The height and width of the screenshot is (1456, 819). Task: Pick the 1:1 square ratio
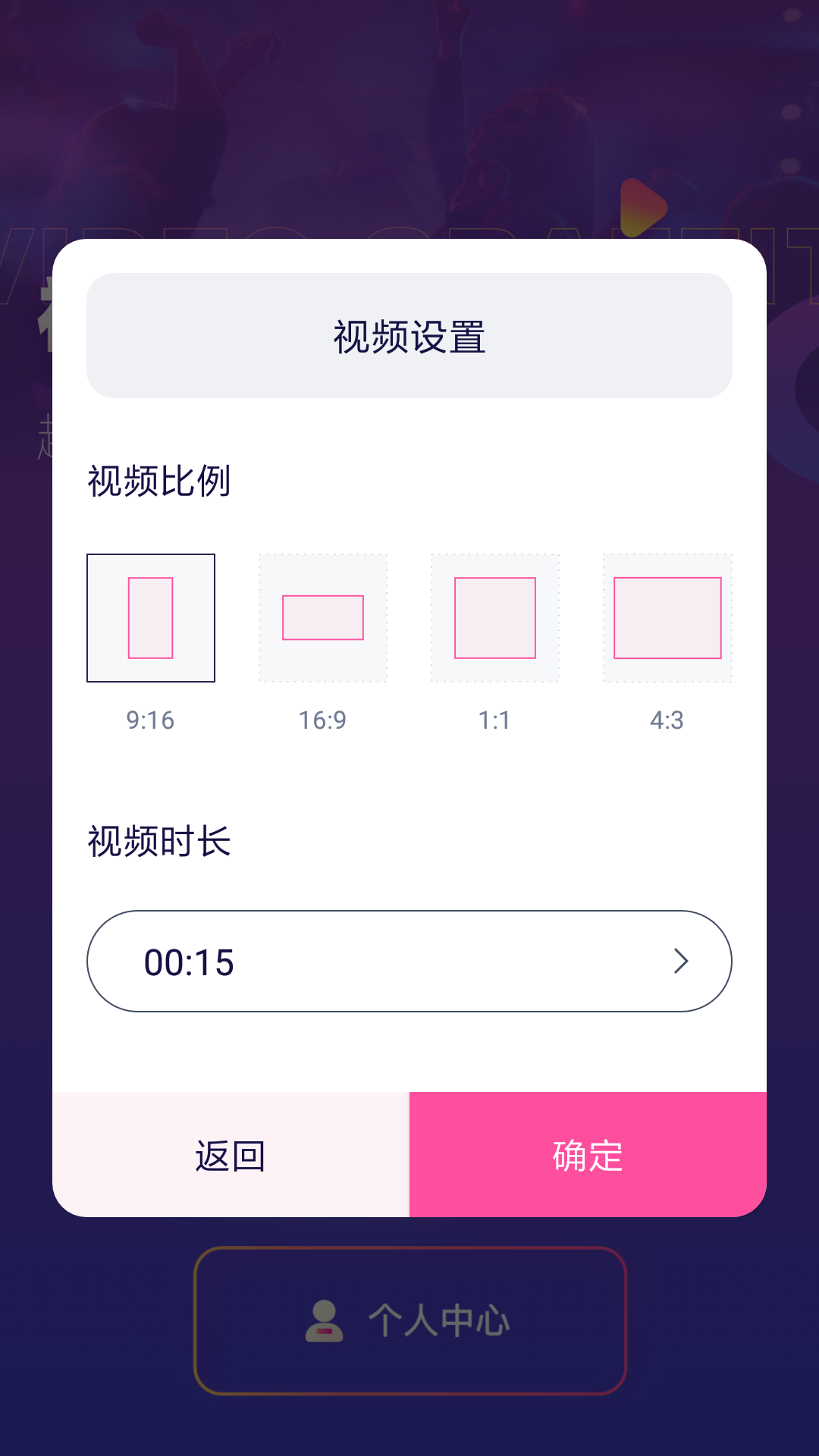(495, 618)
